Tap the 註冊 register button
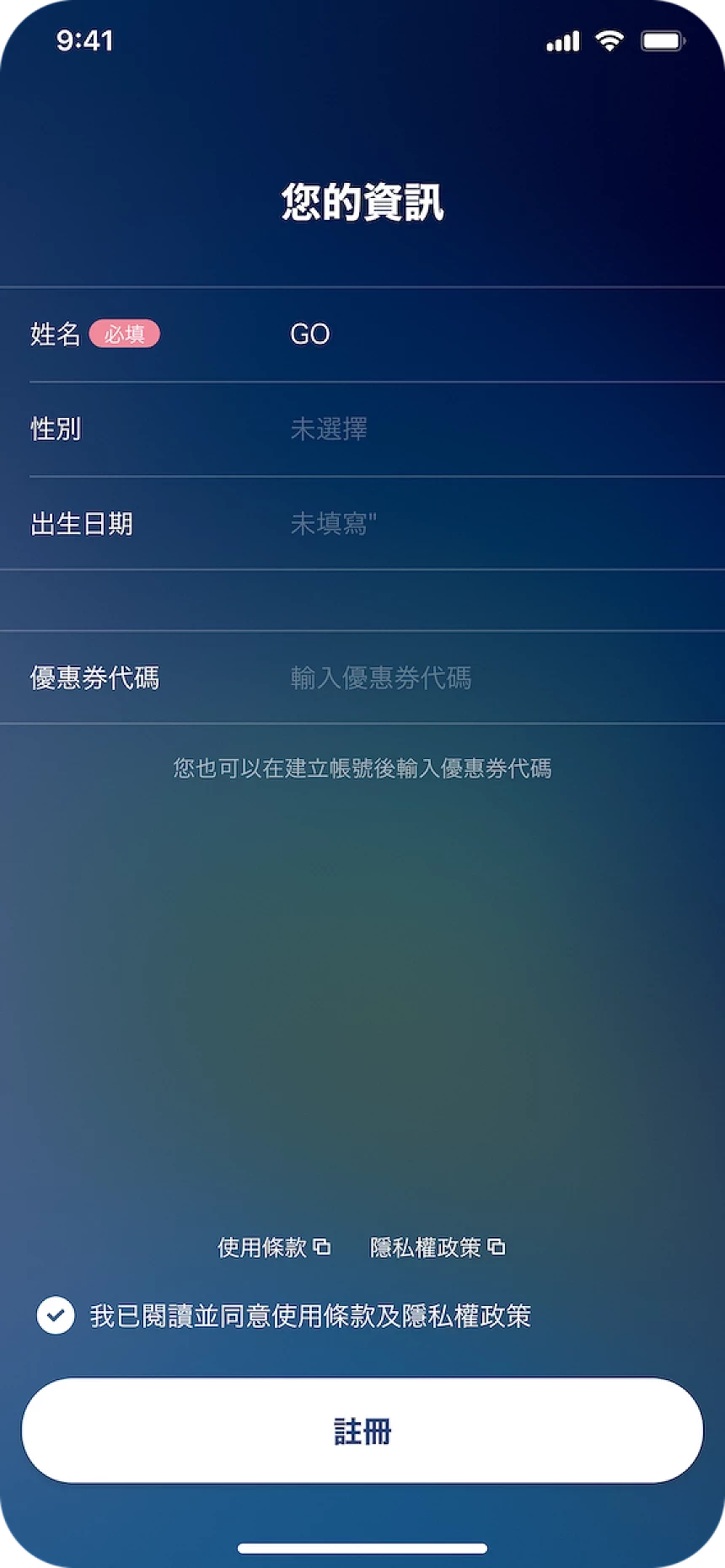The height and width of the screenshot is (1568, 725). (x=362, y=1431)
